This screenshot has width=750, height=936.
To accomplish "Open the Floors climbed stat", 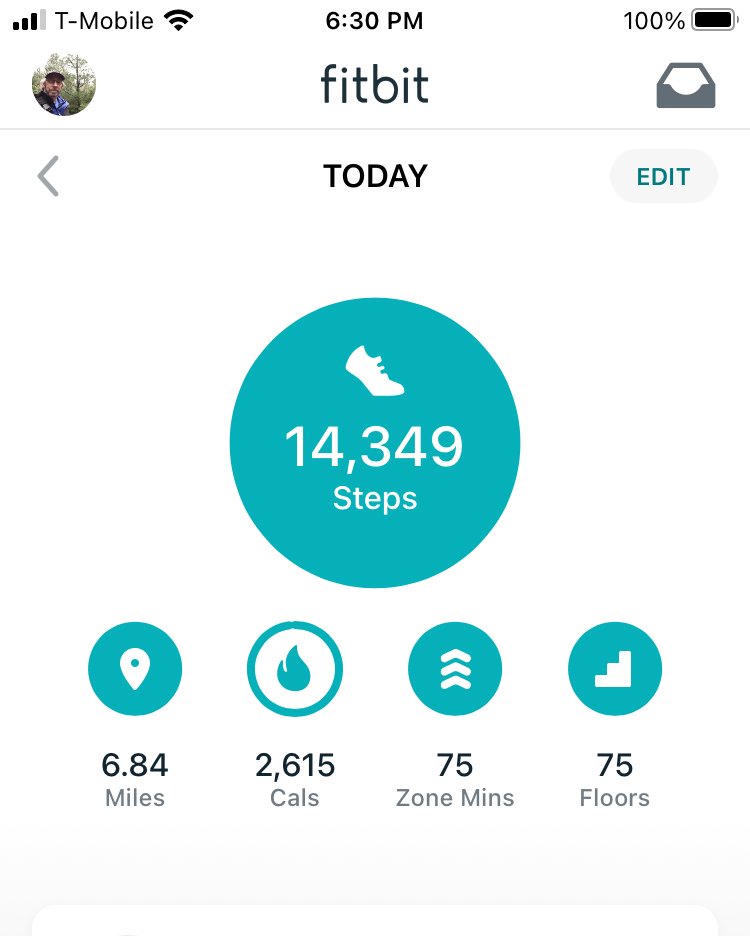I will [x=615, y=670].
